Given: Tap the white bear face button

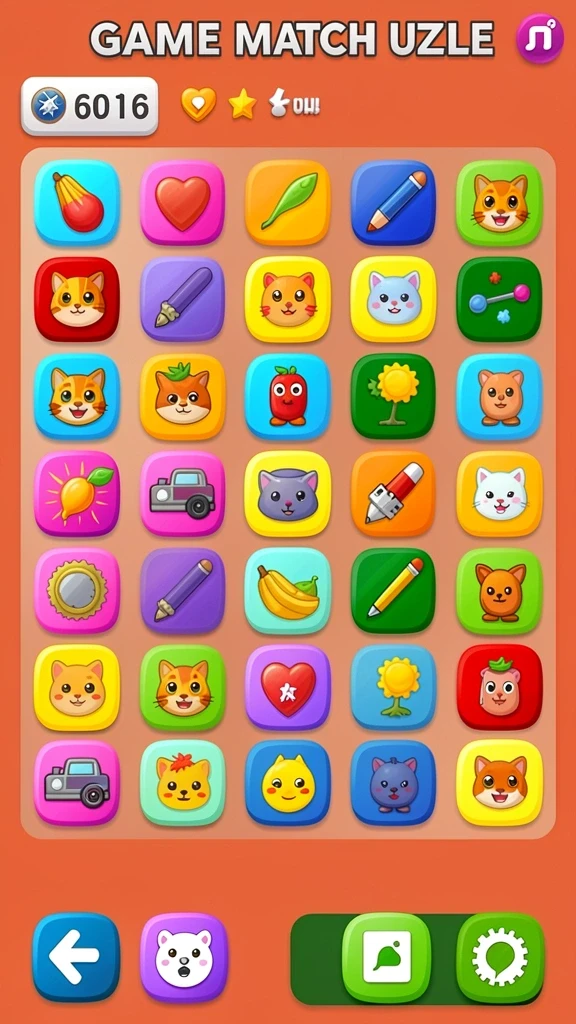Looking at the screenshot, I should click(x=184, y=957).
